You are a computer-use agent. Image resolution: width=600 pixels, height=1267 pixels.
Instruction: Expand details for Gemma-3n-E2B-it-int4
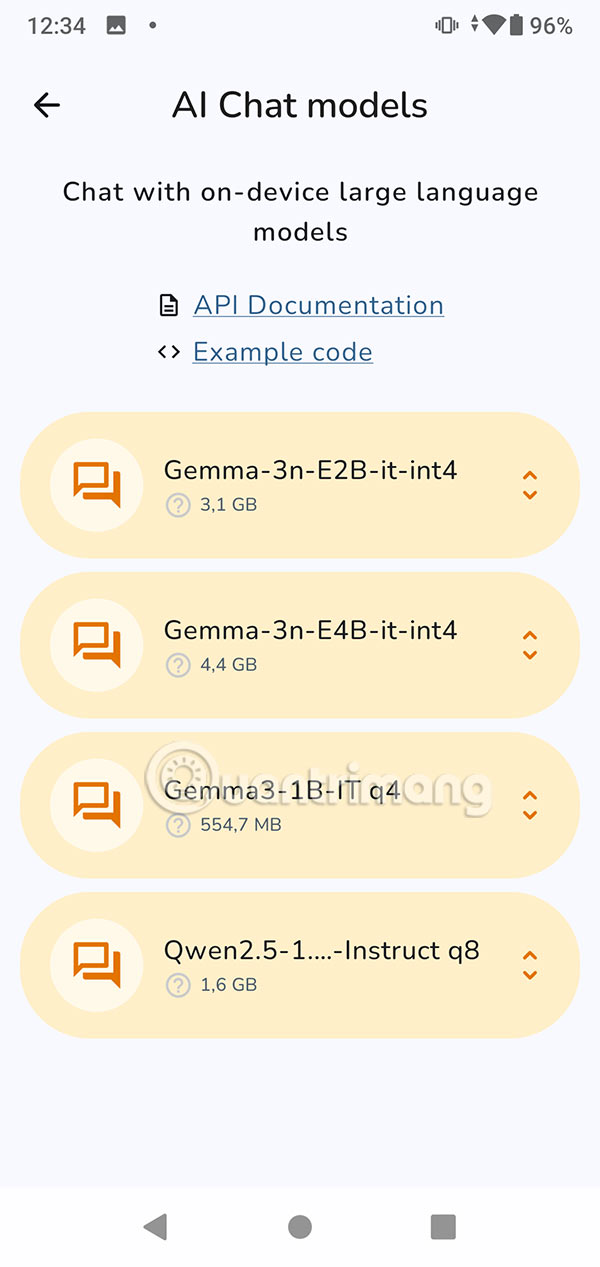pos(530,485)
